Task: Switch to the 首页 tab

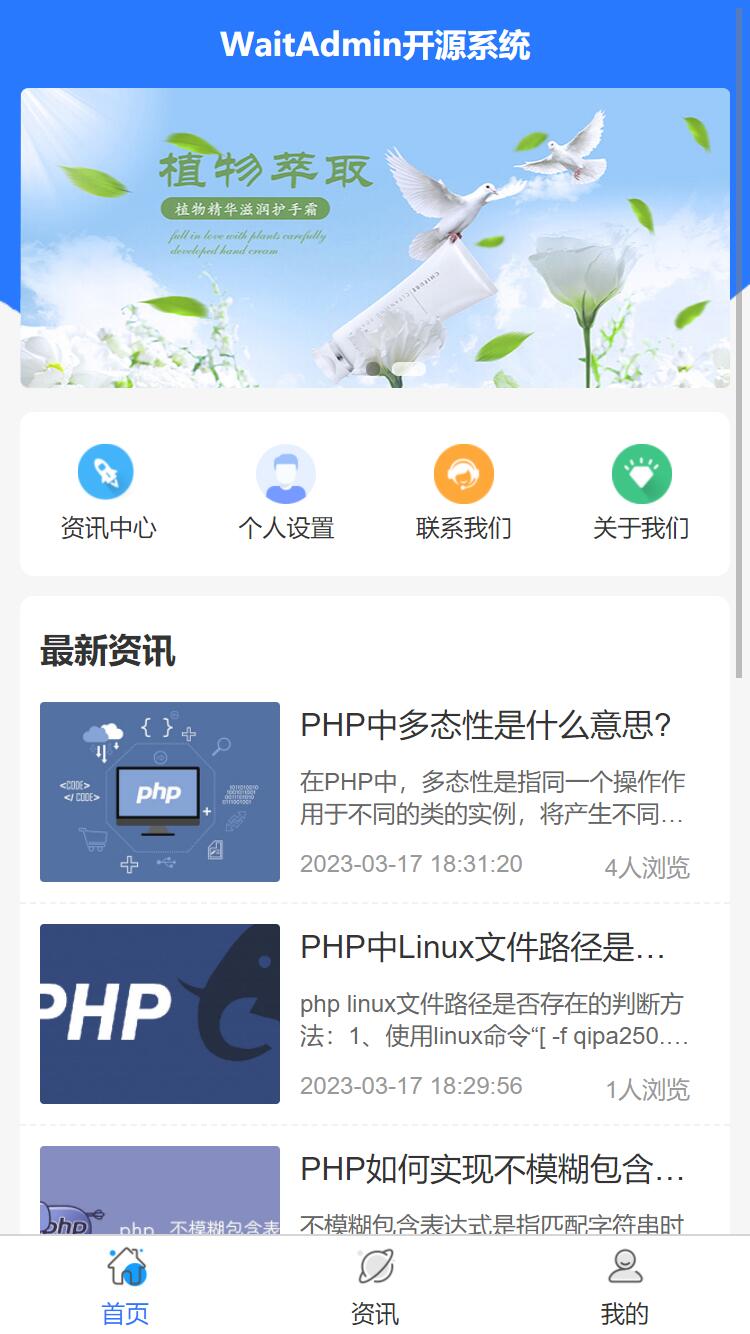Action: [x=126, y=1286]
